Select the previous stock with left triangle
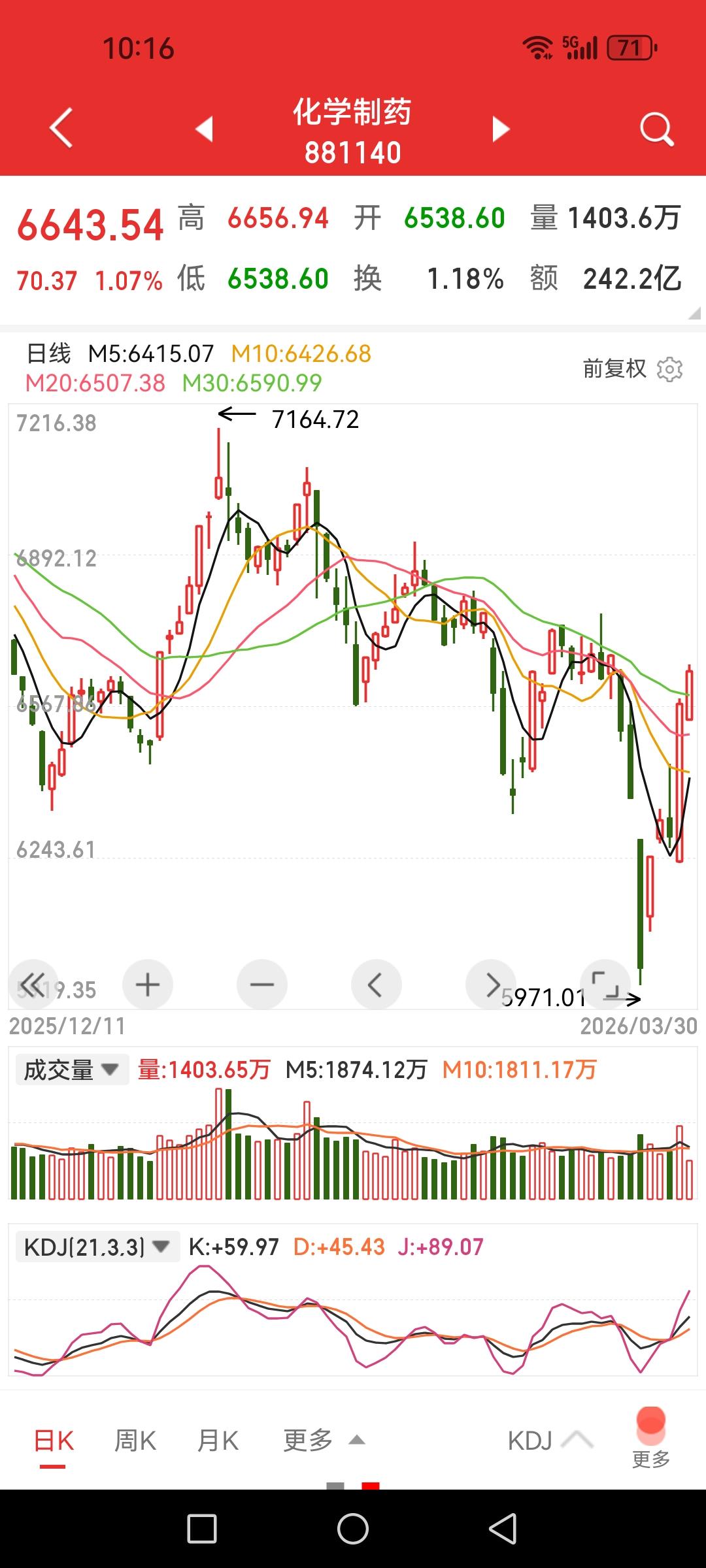This screenshot has height=1568, width=706. pyautogui.click(x=206, y=128)
